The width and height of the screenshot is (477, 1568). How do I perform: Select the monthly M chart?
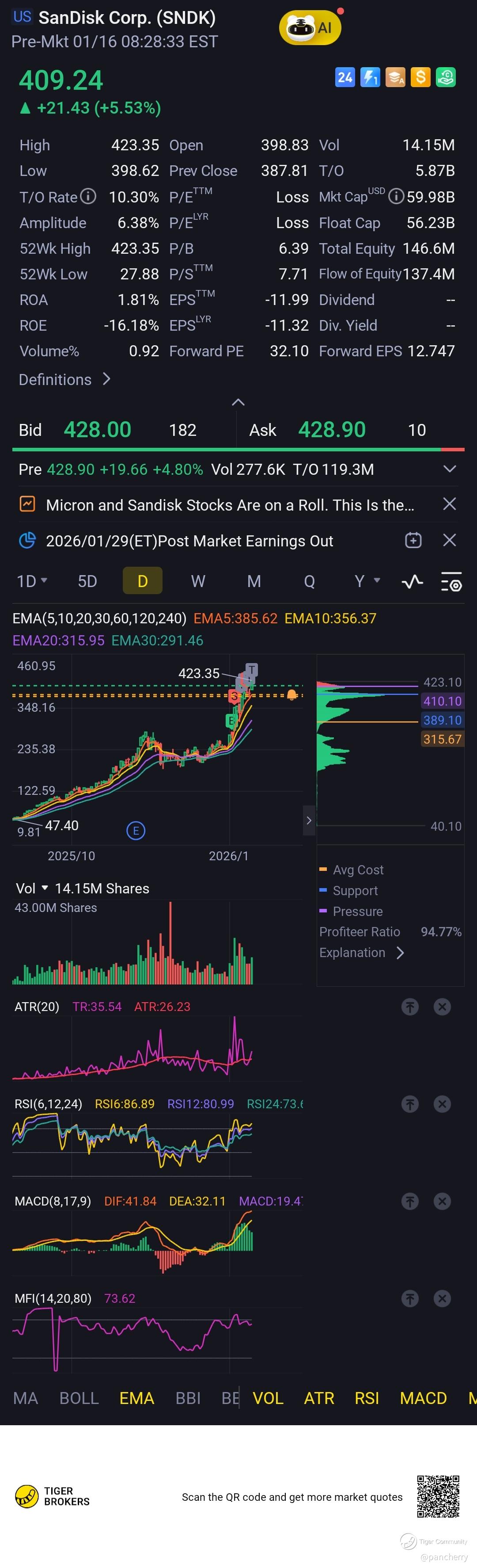(x=254, y=581)
